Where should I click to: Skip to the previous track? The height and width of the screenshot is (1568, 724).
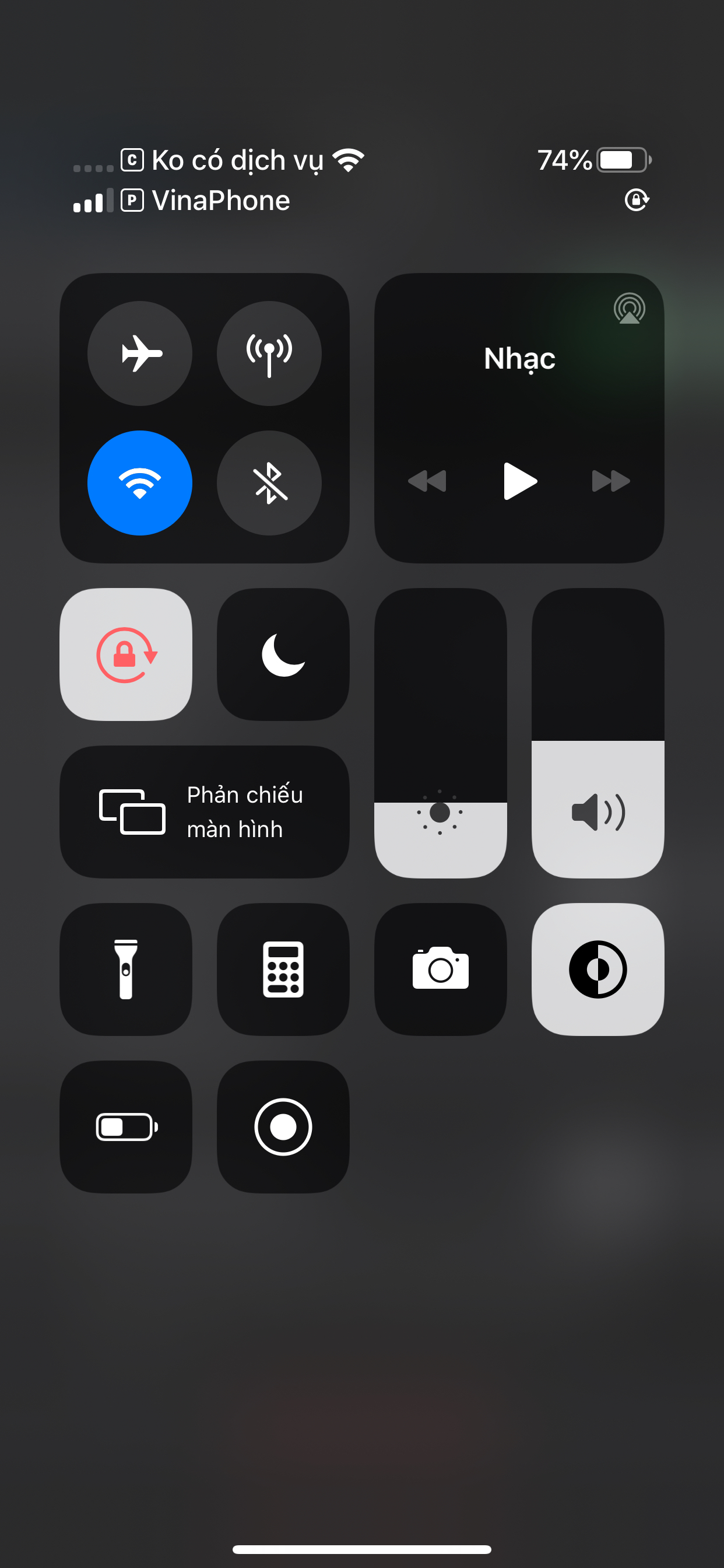coord(427,481)
